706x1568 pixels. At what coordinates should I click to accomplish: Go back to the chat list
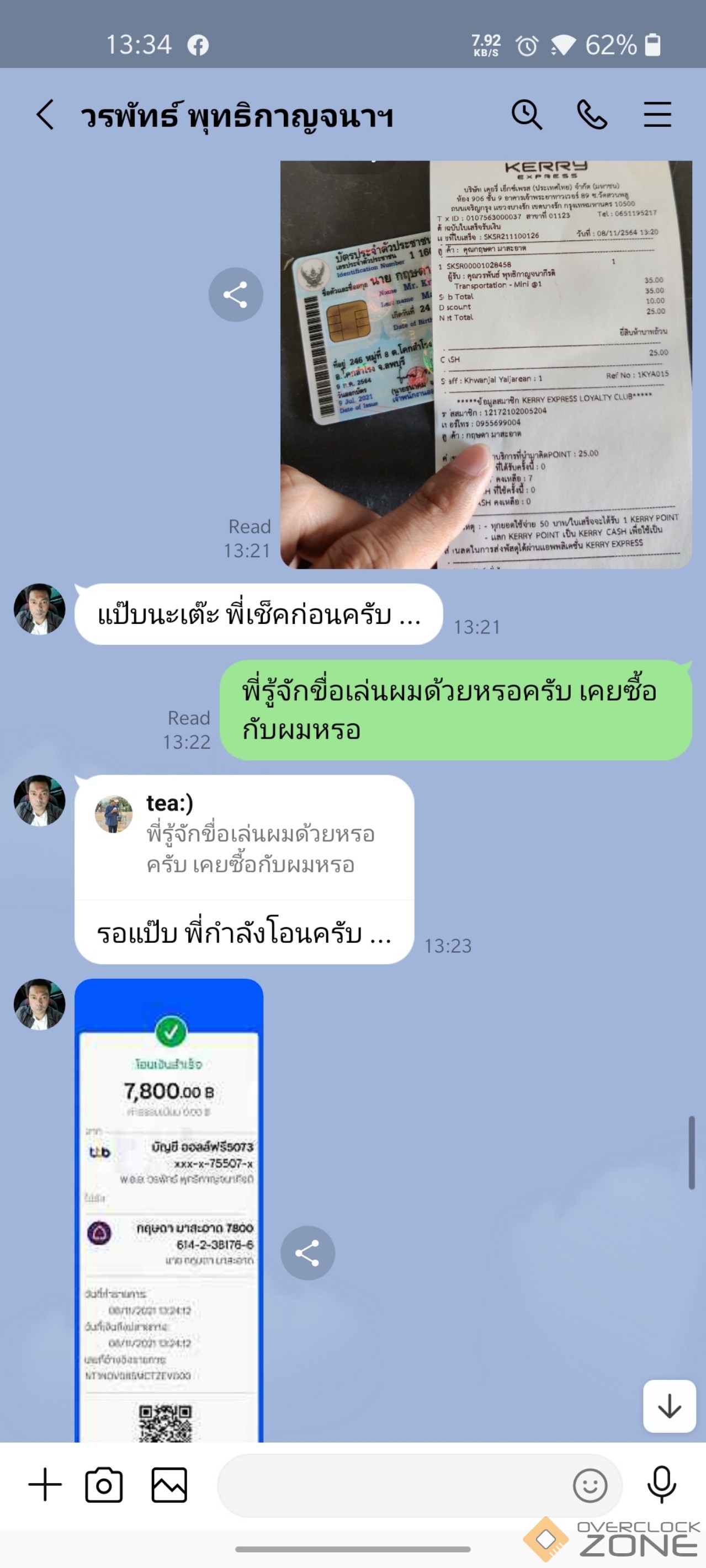click(45, 114)
